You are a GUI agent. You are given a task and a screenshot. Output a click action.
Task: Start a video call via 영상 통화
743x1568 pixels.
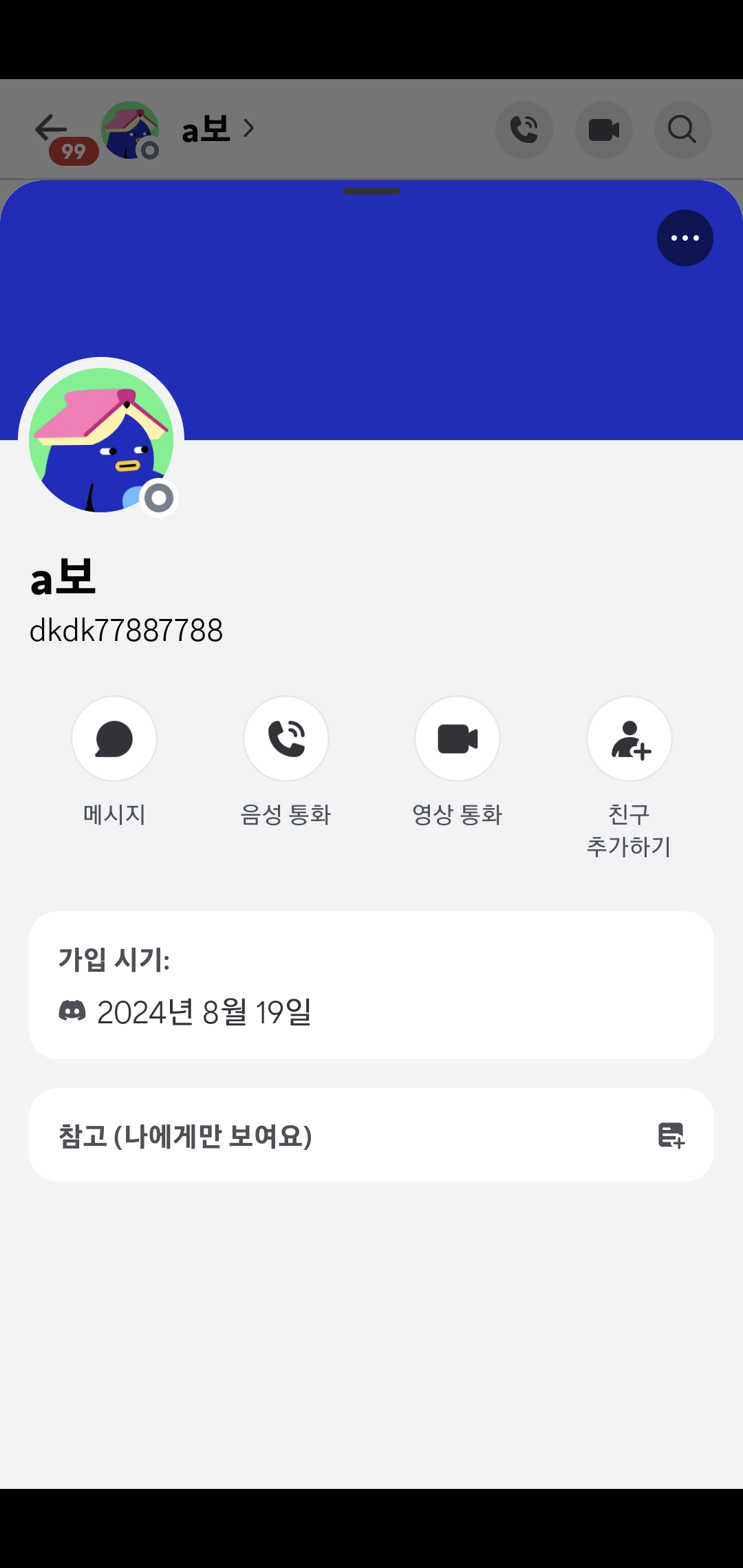457,739
